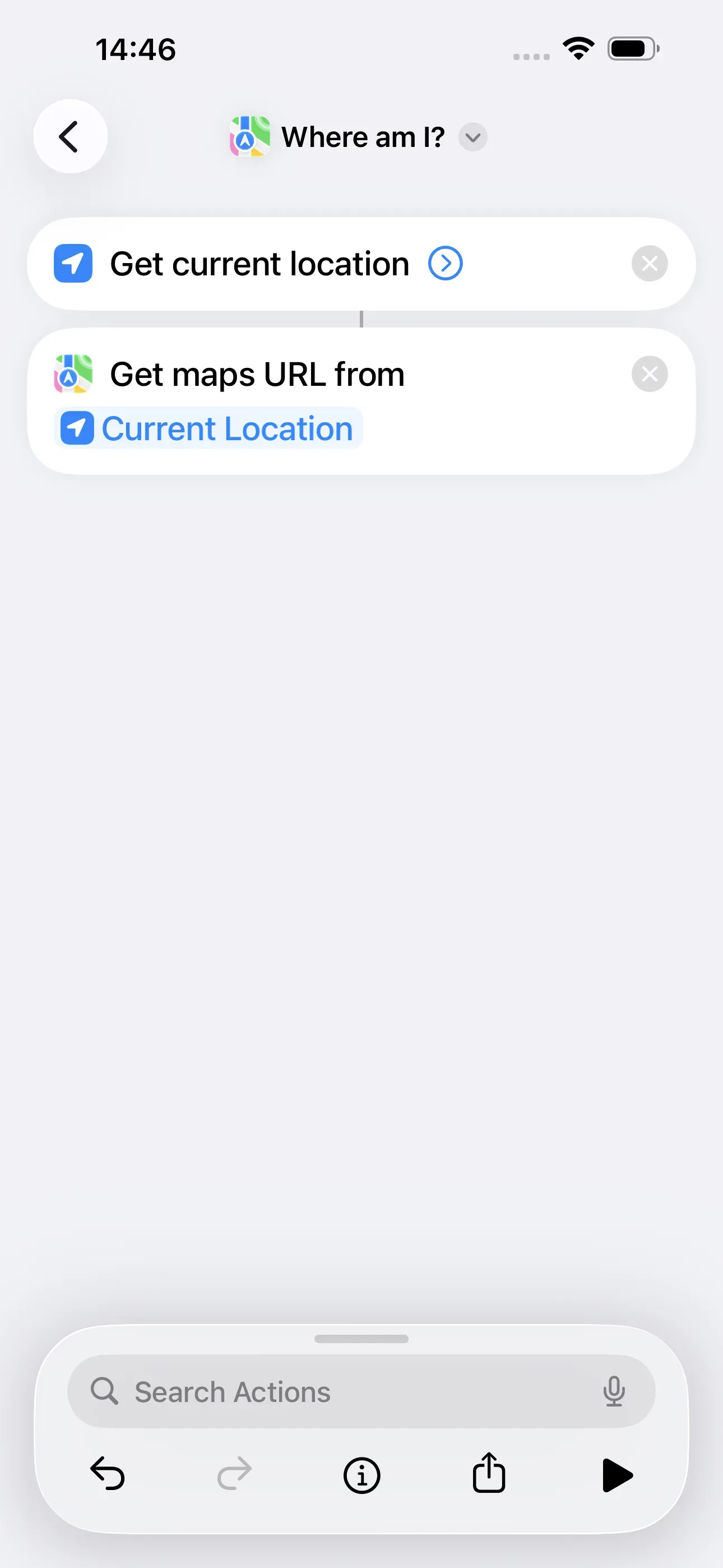
Task: Select the Maps icon beside the shortcut title
Action: (x=250, y=136)
